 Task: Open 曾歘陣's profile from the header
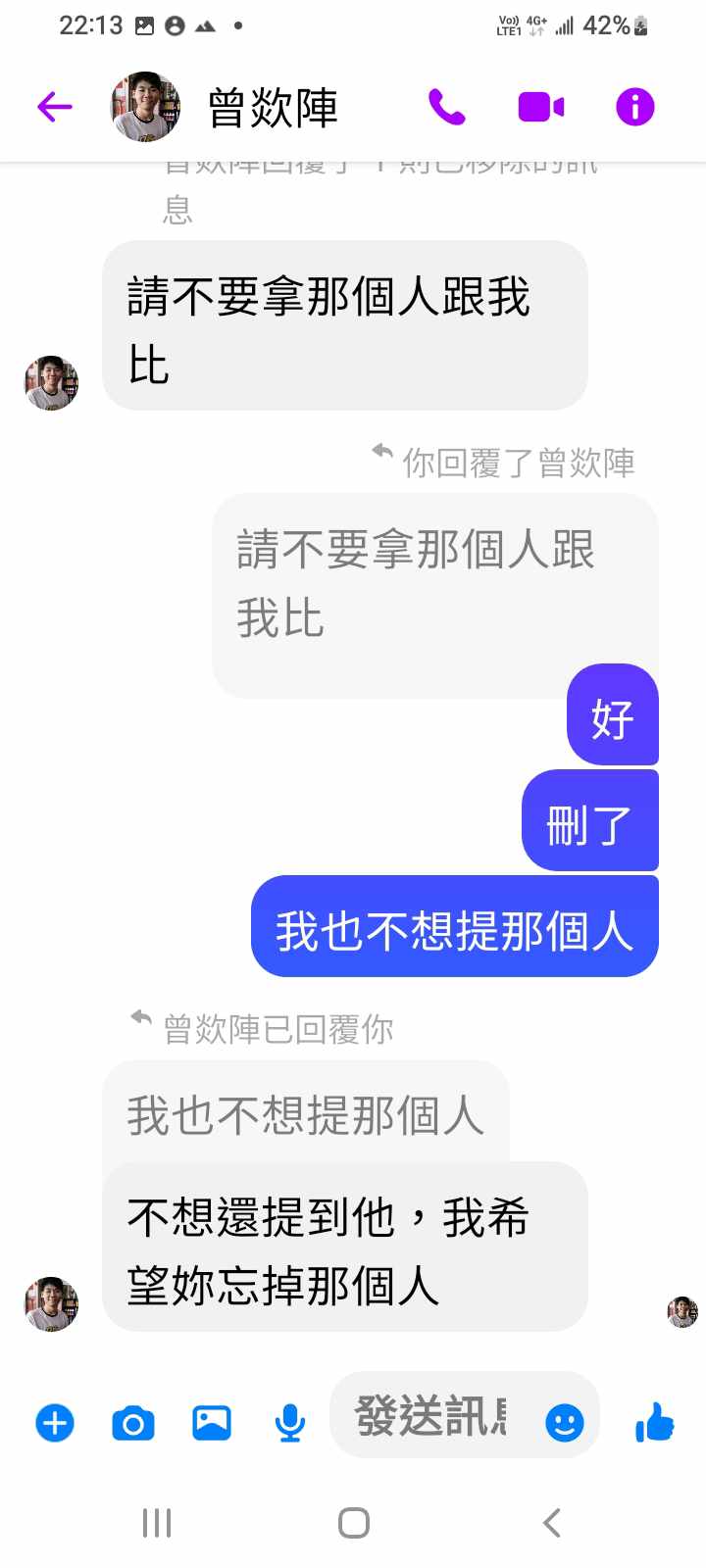pyautogui.click(x=273, y=107)
